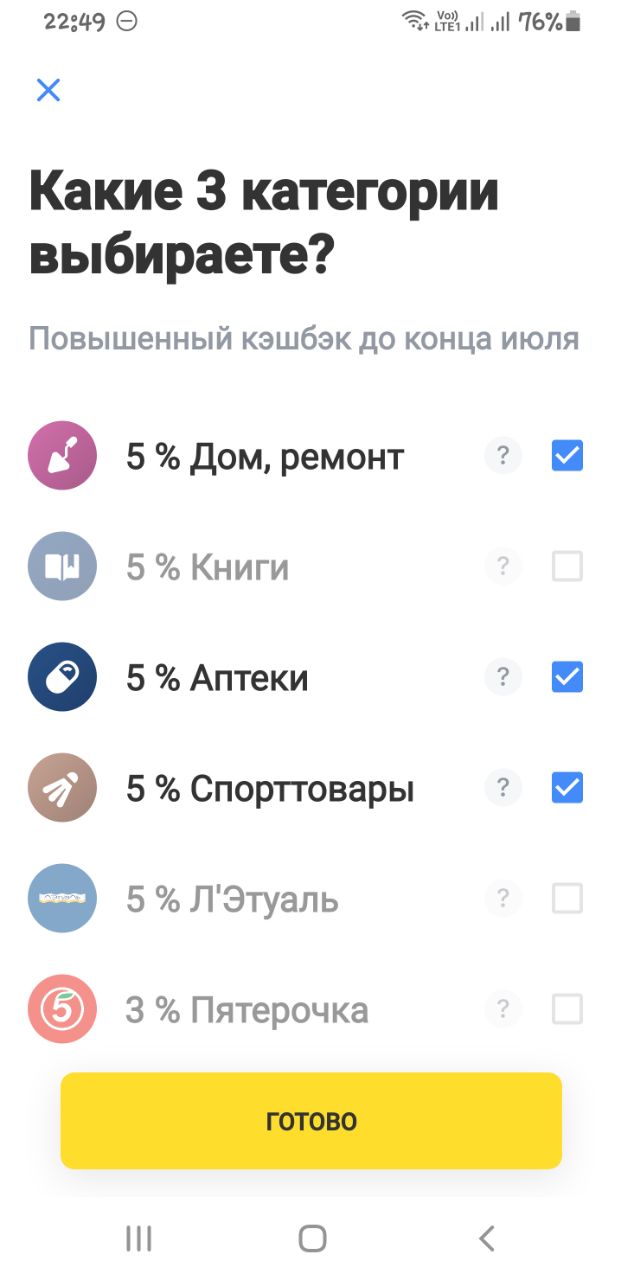Screen dimensions: 623x1280
Task: Check the Л'Этуаль category box
Action: point(567,899)
